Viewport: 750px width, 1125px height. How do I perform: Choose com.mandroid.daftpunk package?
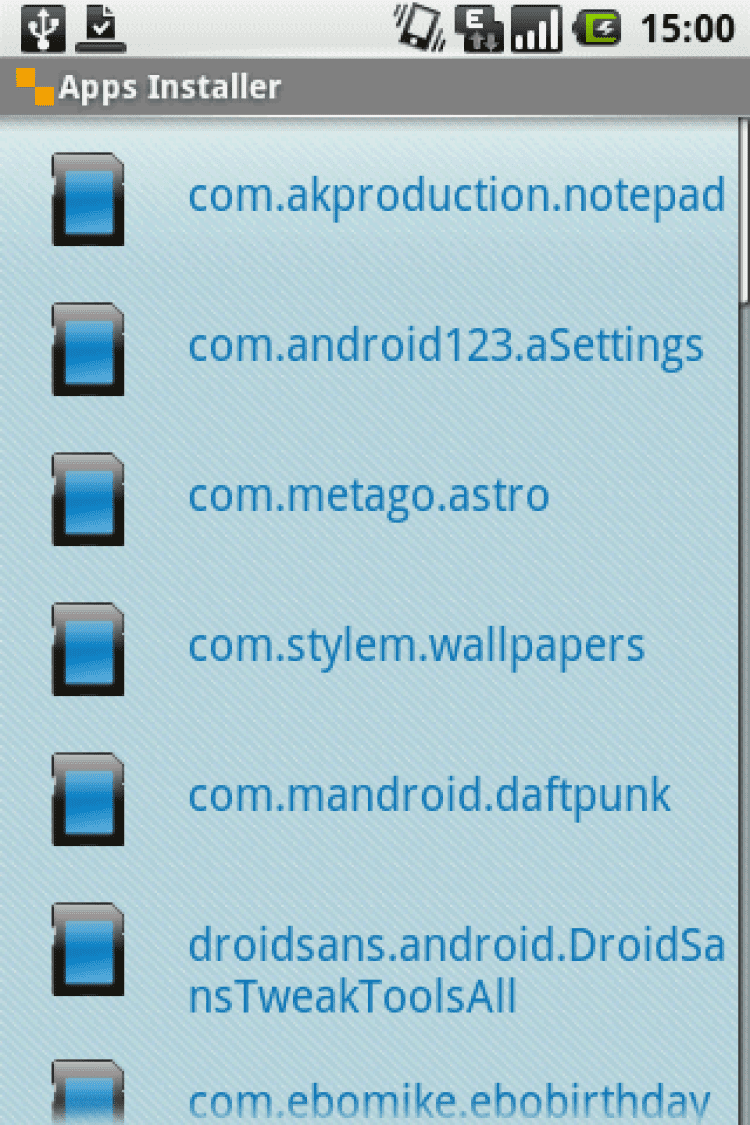(x=429, y=796)
